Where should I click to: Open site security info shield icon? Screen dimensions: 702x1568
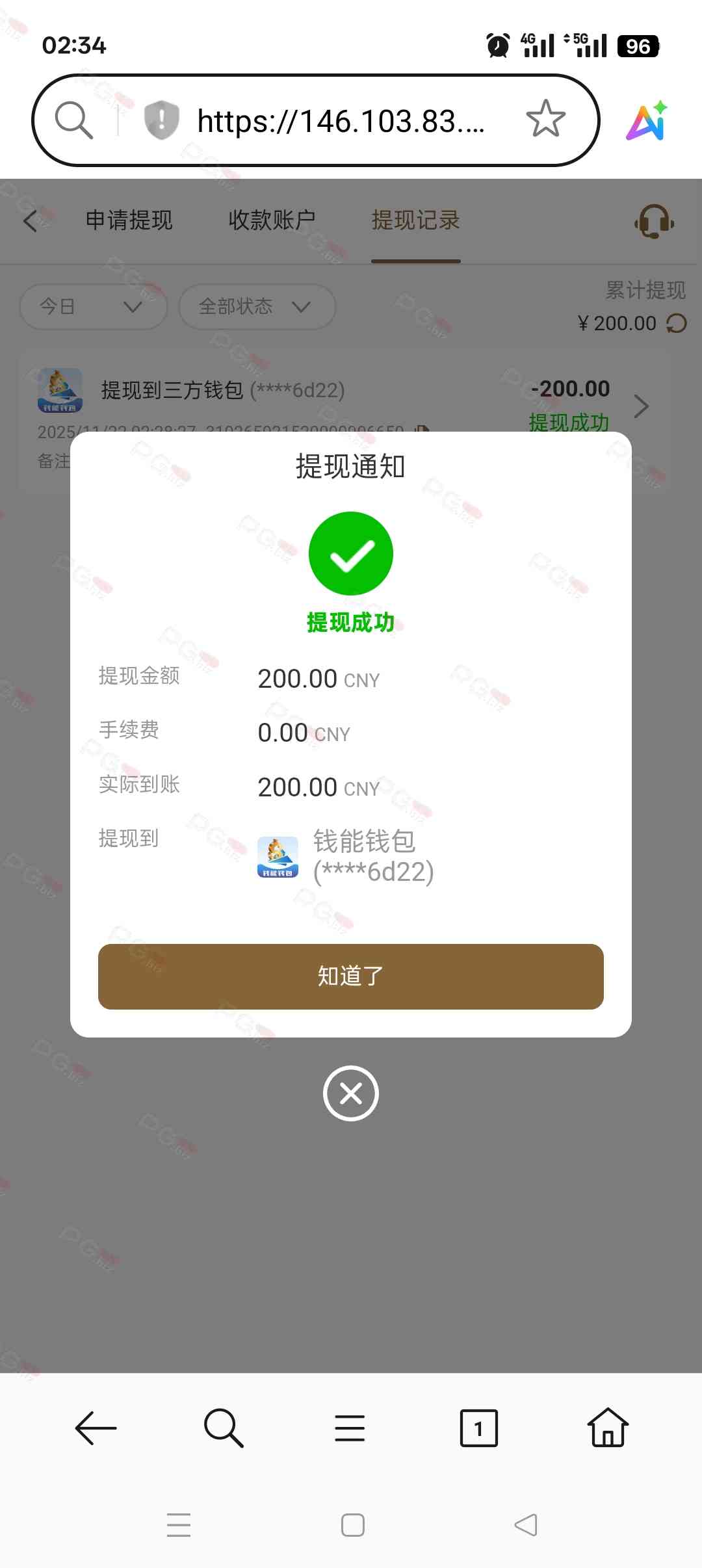161,120
